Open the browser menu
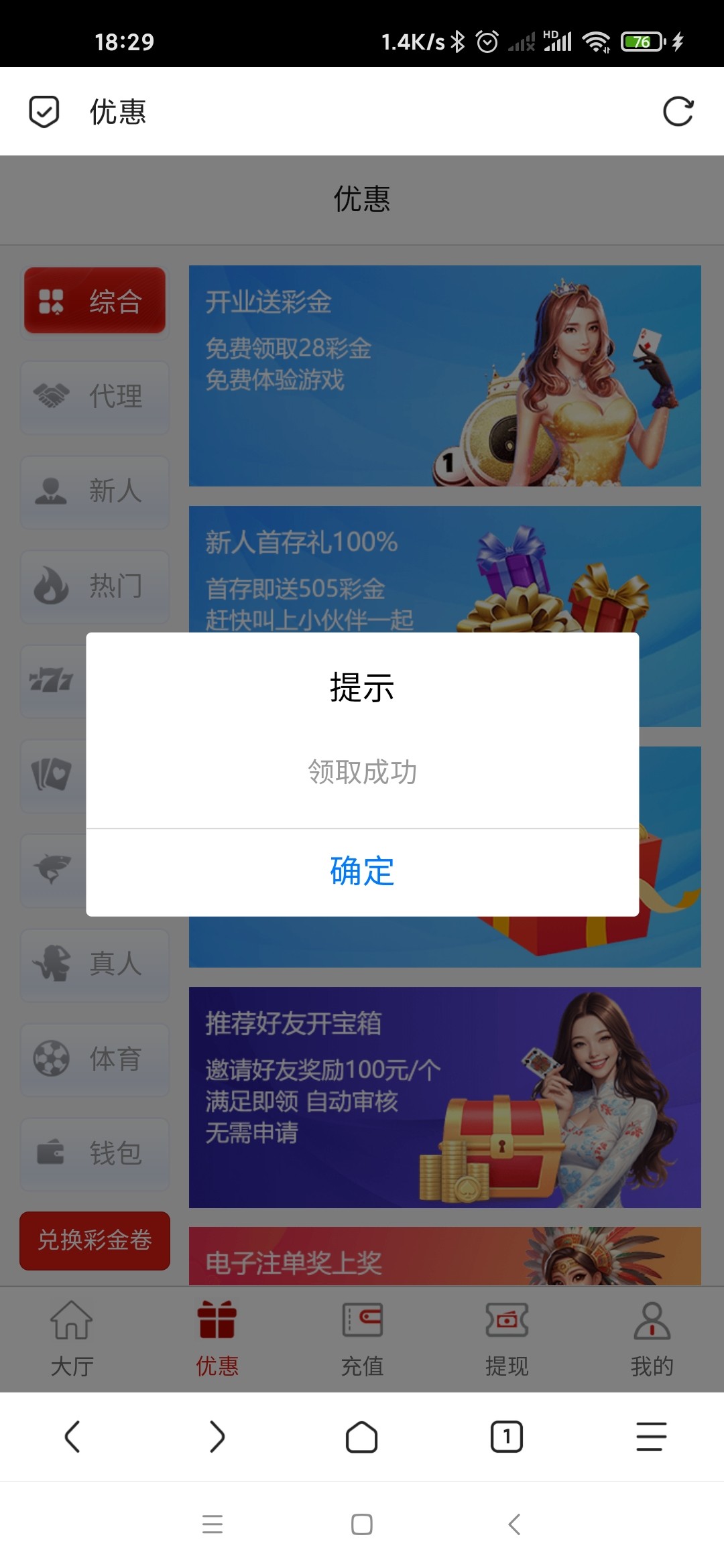The width and height of the screenshot is (724, 1568). pos(651,1437)
